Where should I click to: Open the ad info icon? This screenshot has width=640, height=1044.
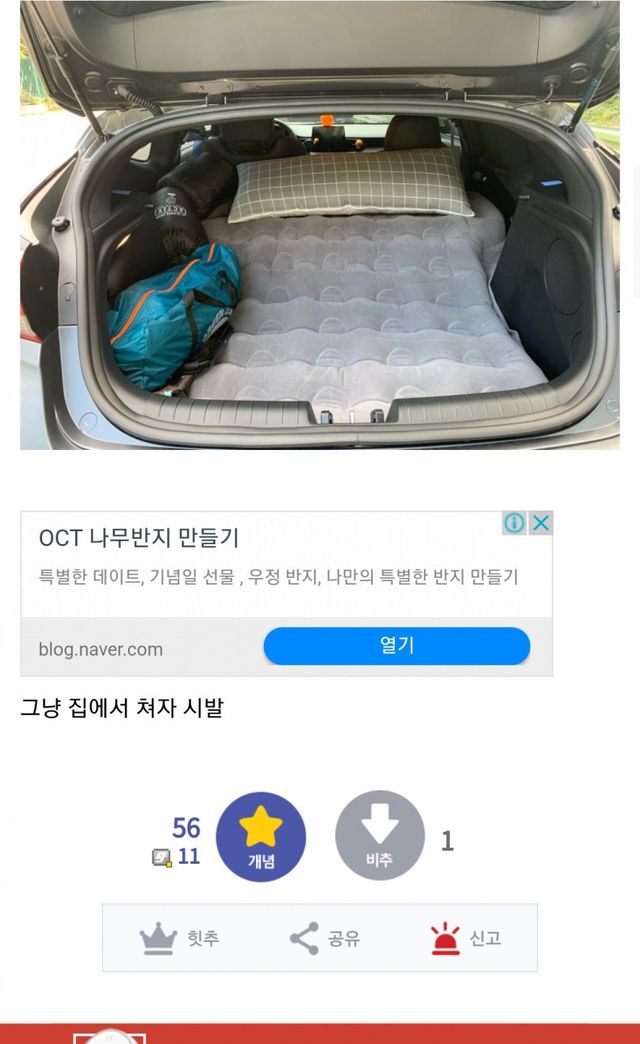click(x=514, y=523)
